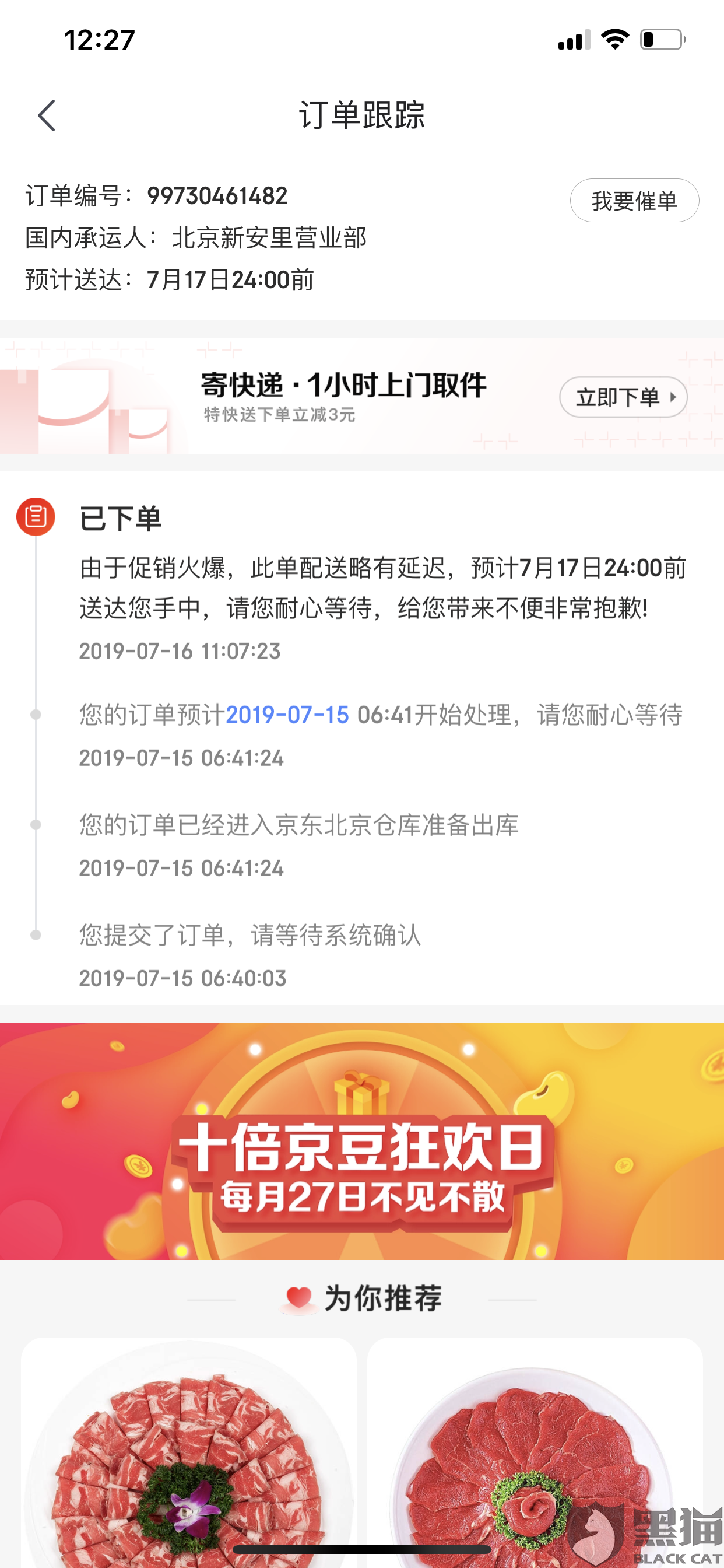This screenshot has height=1568, width=724.
Task: Open the recommended lean red meat product
Action: [x=535, y=1452]
